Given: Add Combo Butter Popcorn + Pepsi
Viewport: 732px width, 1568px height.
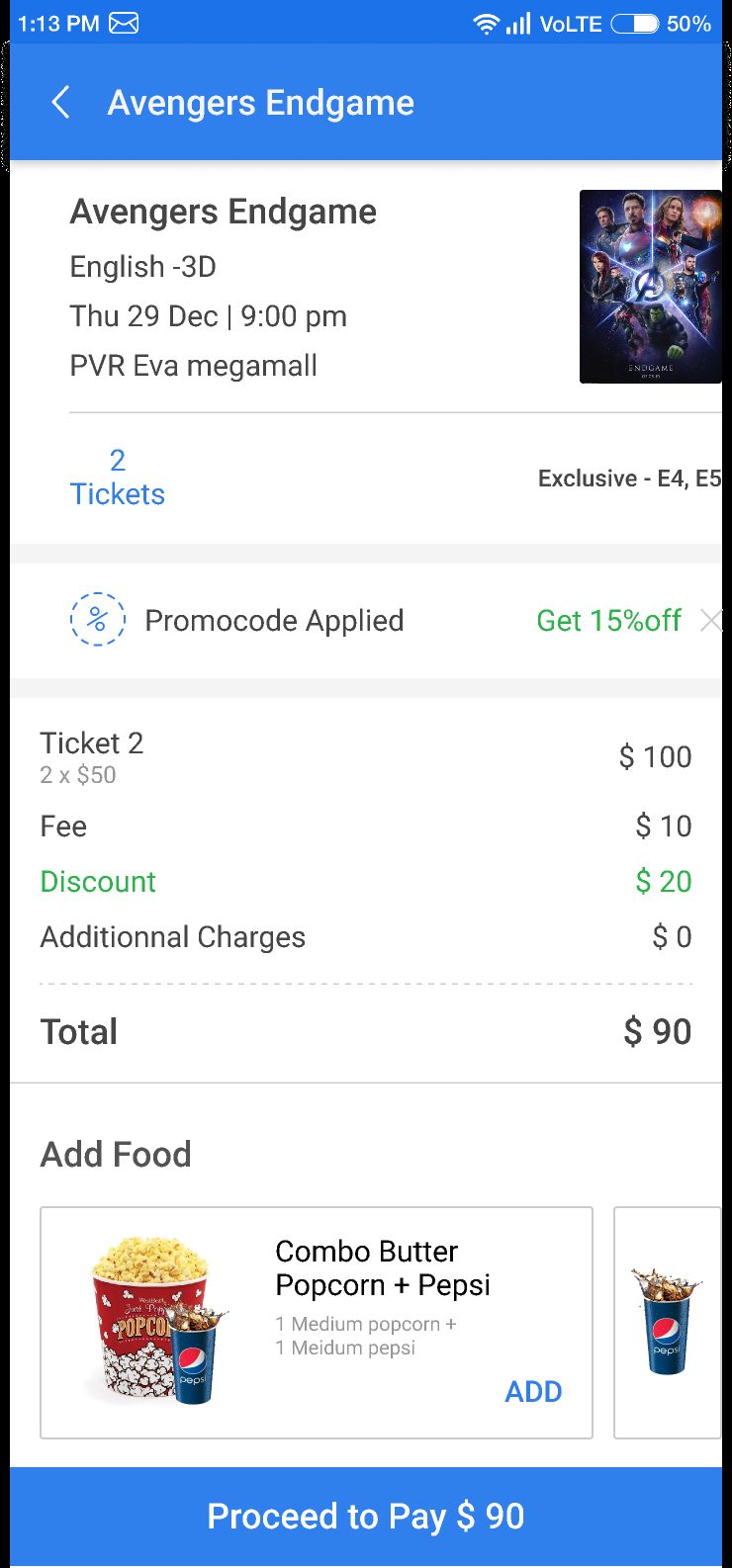Looking at the screenshot, I should pyautogui.click(x=533, y=1391).
